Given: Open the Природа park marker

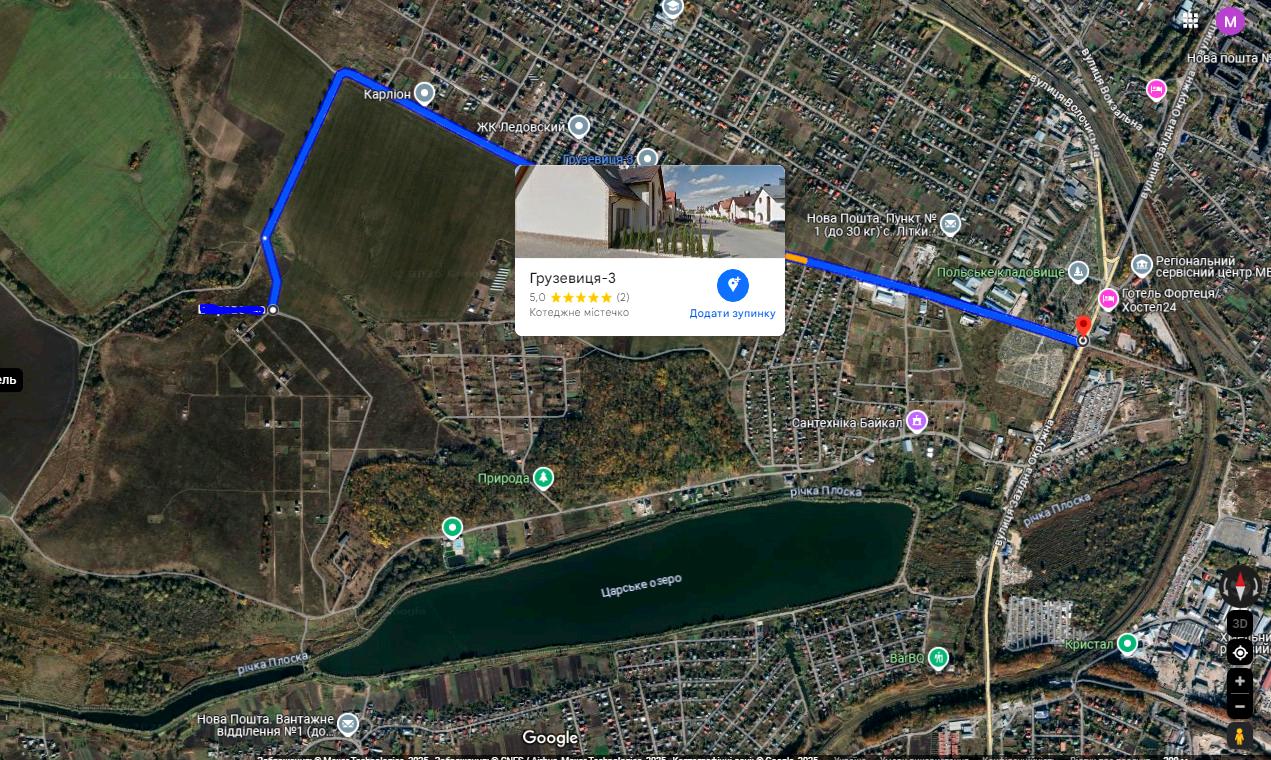Looking at the screenshot, I should (x=543, y=478).
